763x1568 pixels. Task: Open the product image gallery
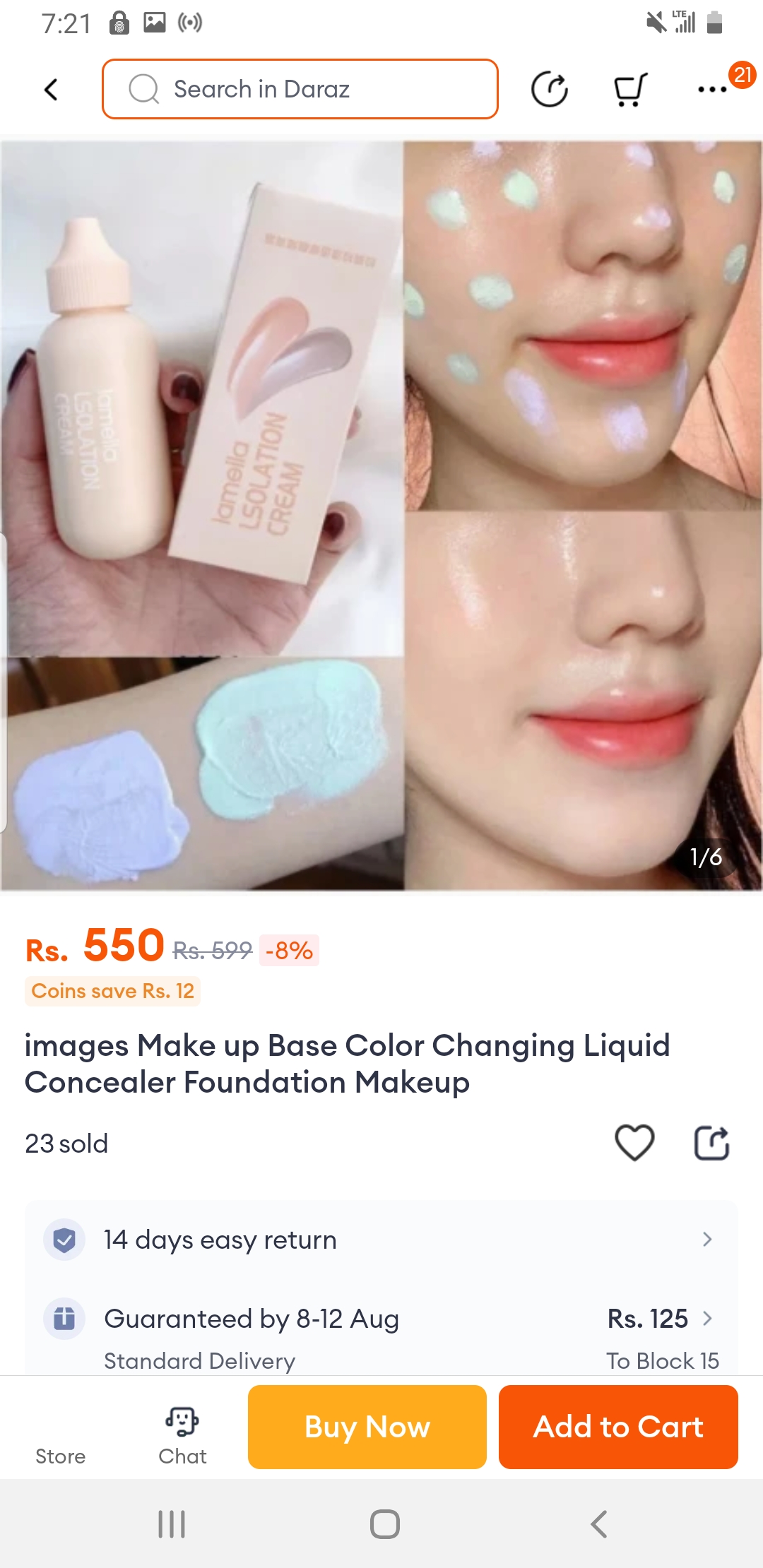tap(381, 516)
